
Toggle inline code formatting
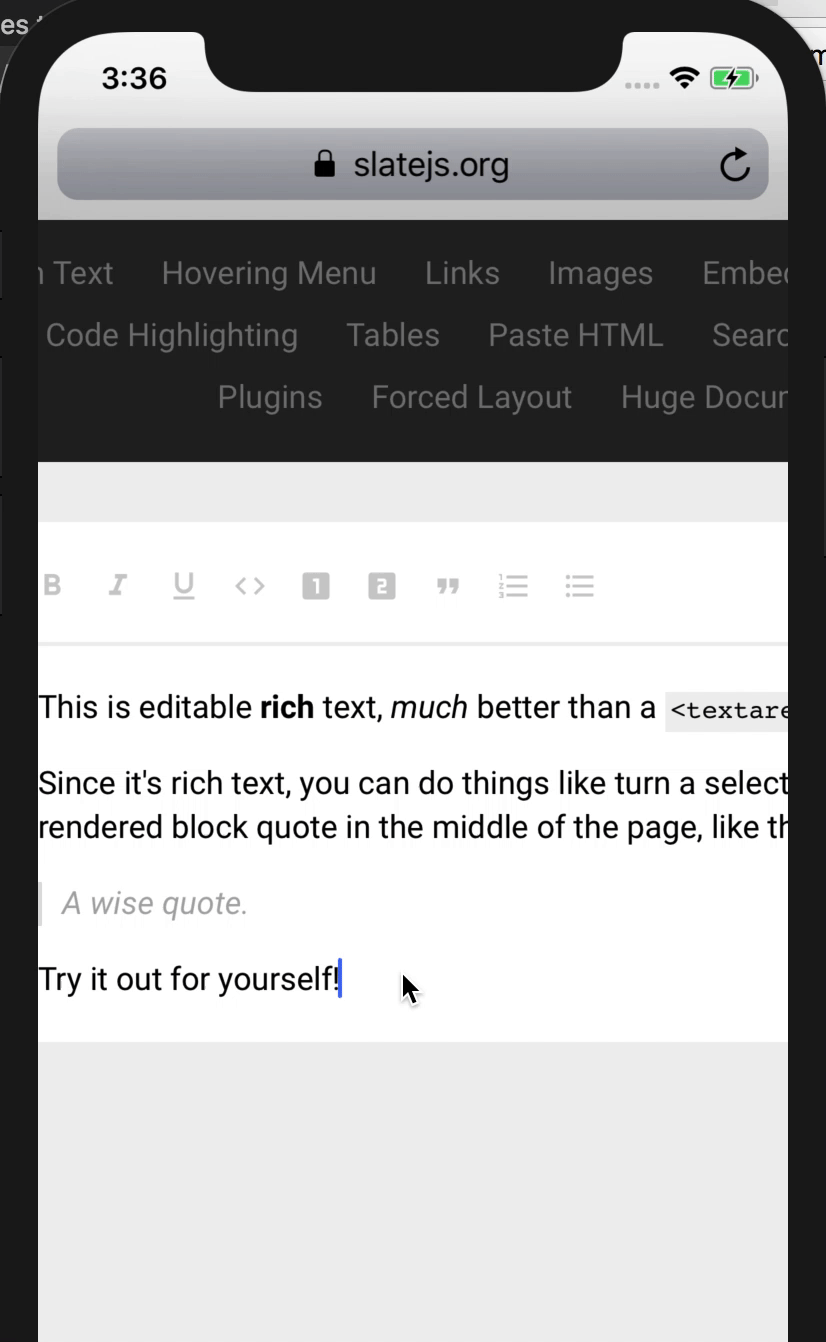point(250,586)
